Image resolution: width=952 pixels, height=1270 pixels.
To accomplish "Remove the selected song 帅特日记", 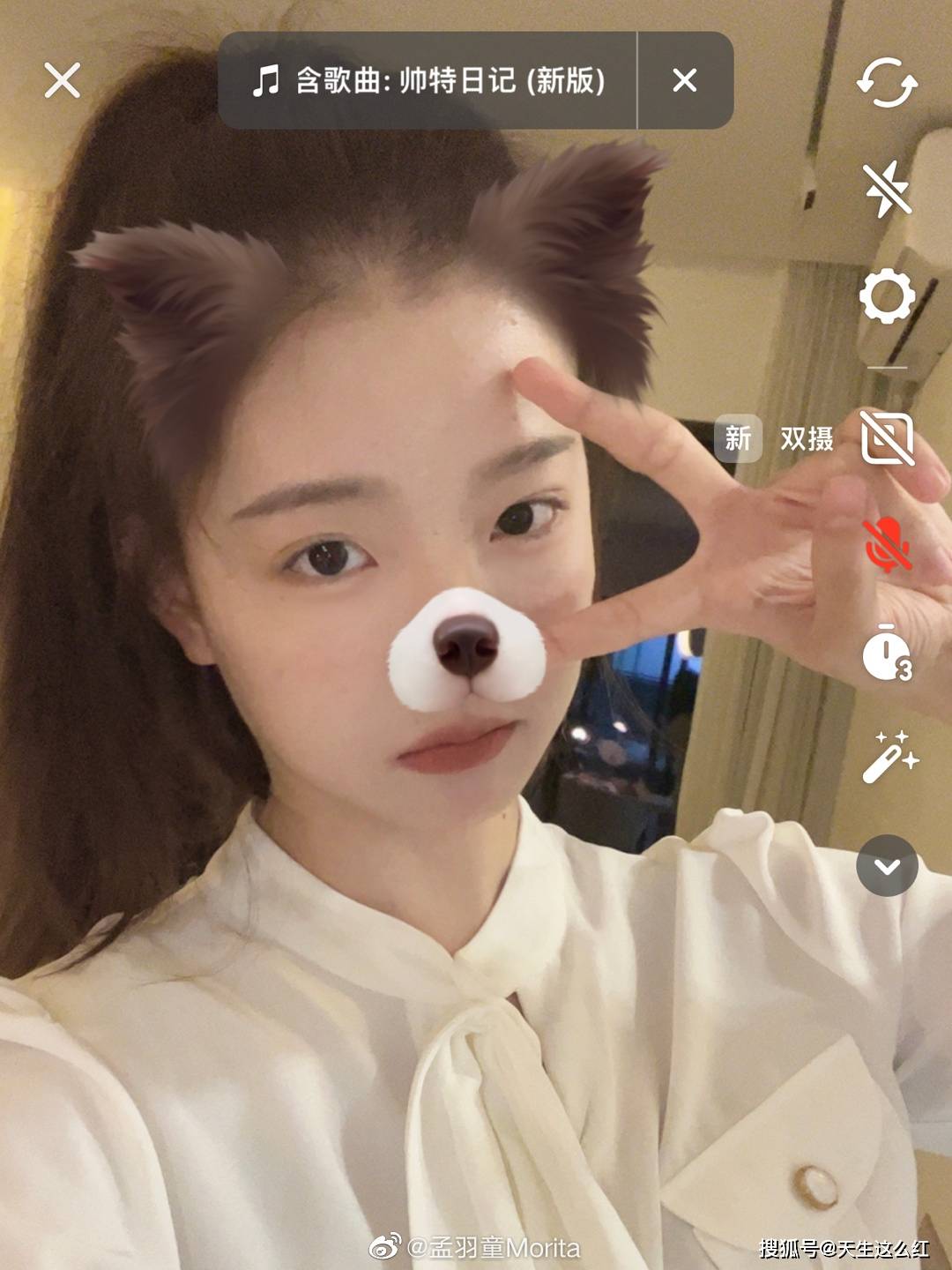I will (685, 80).
